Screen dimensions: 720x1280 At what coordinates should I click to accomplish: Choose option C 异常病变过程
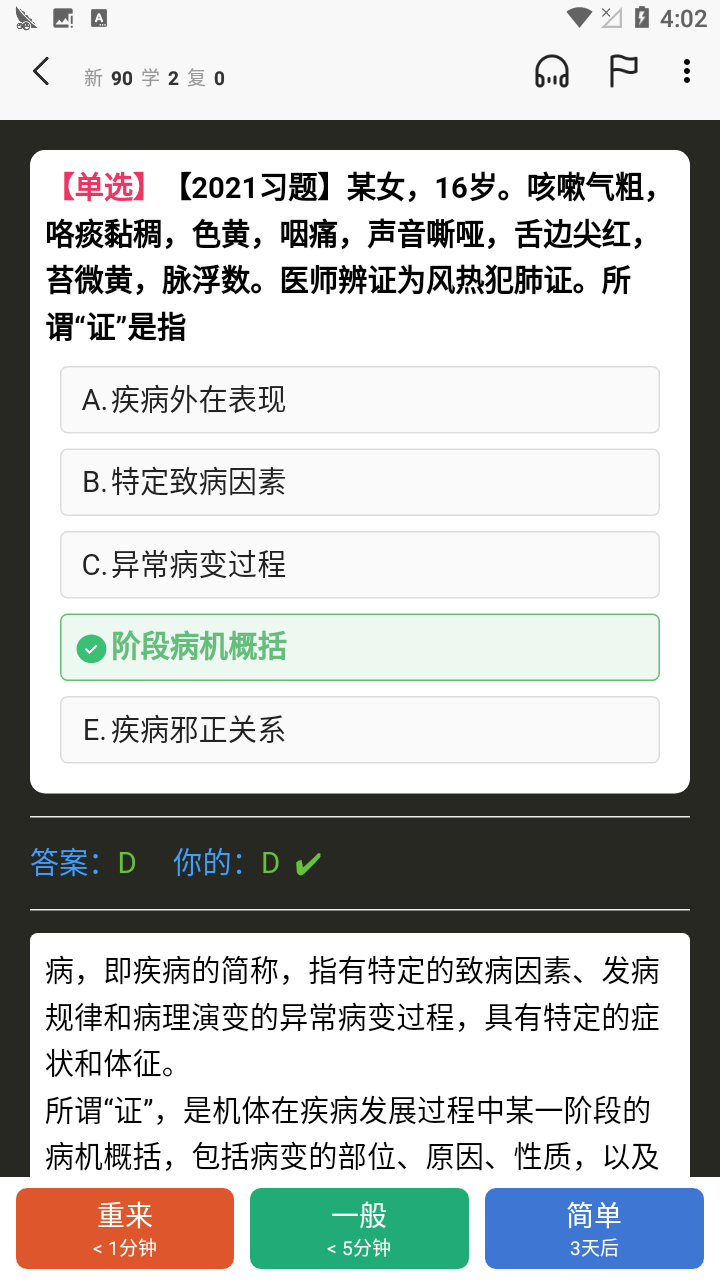[x=360, y=565]
